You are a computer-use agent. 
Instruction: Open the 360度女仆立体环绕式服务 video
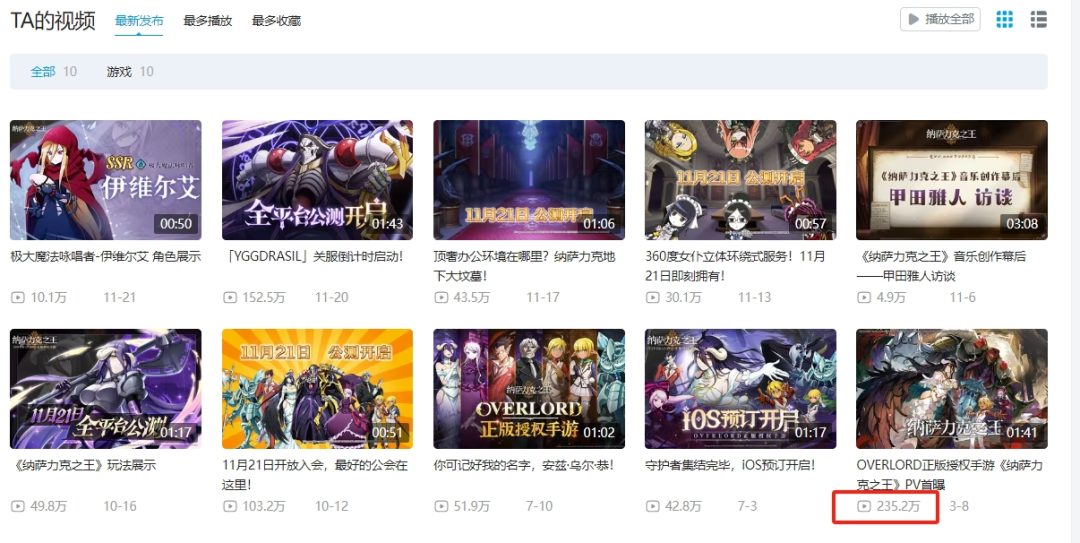pyautogui.click(x=740, y=179)
